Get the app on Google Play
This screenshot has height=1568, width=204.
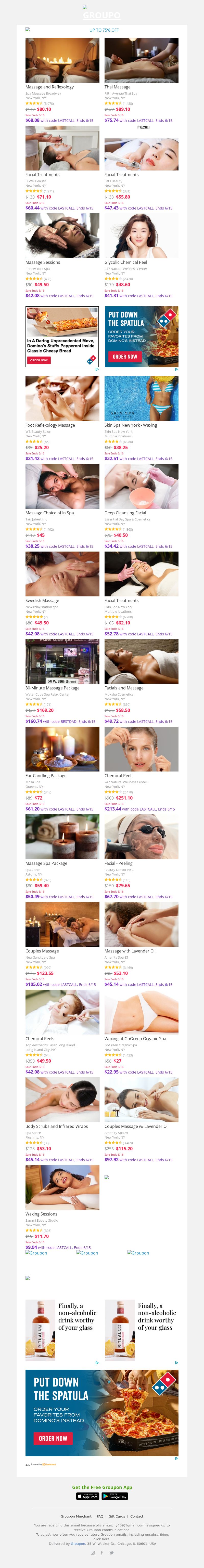click(114, 1496)
